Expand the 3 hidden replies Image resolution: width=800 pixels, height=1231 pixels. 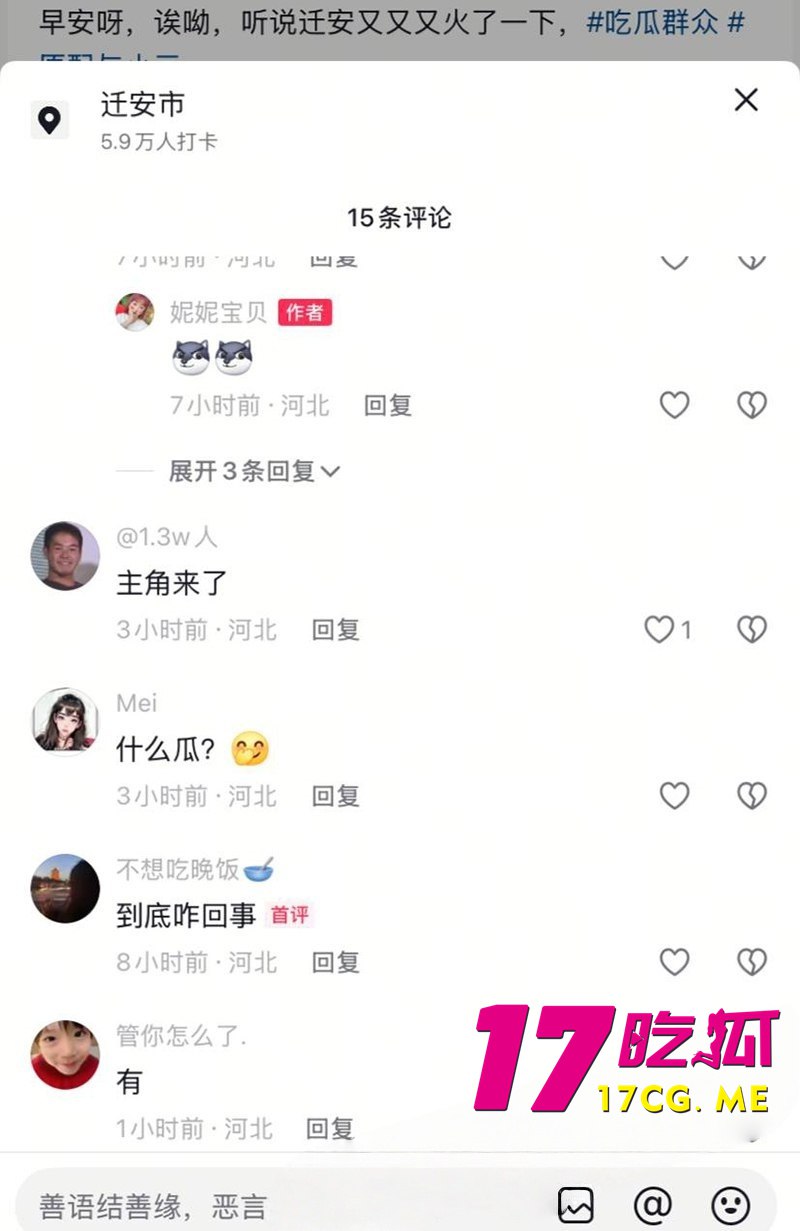254,471
